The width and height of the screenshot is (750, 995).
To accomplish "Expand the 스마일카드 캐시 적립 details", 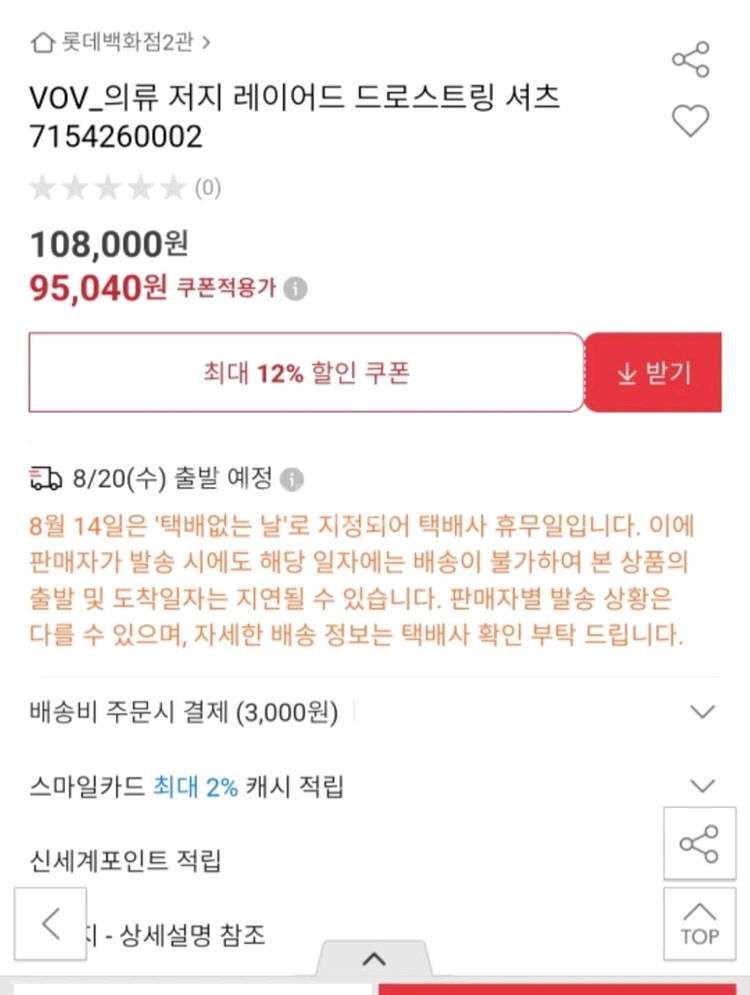I will tap(703, 786).
